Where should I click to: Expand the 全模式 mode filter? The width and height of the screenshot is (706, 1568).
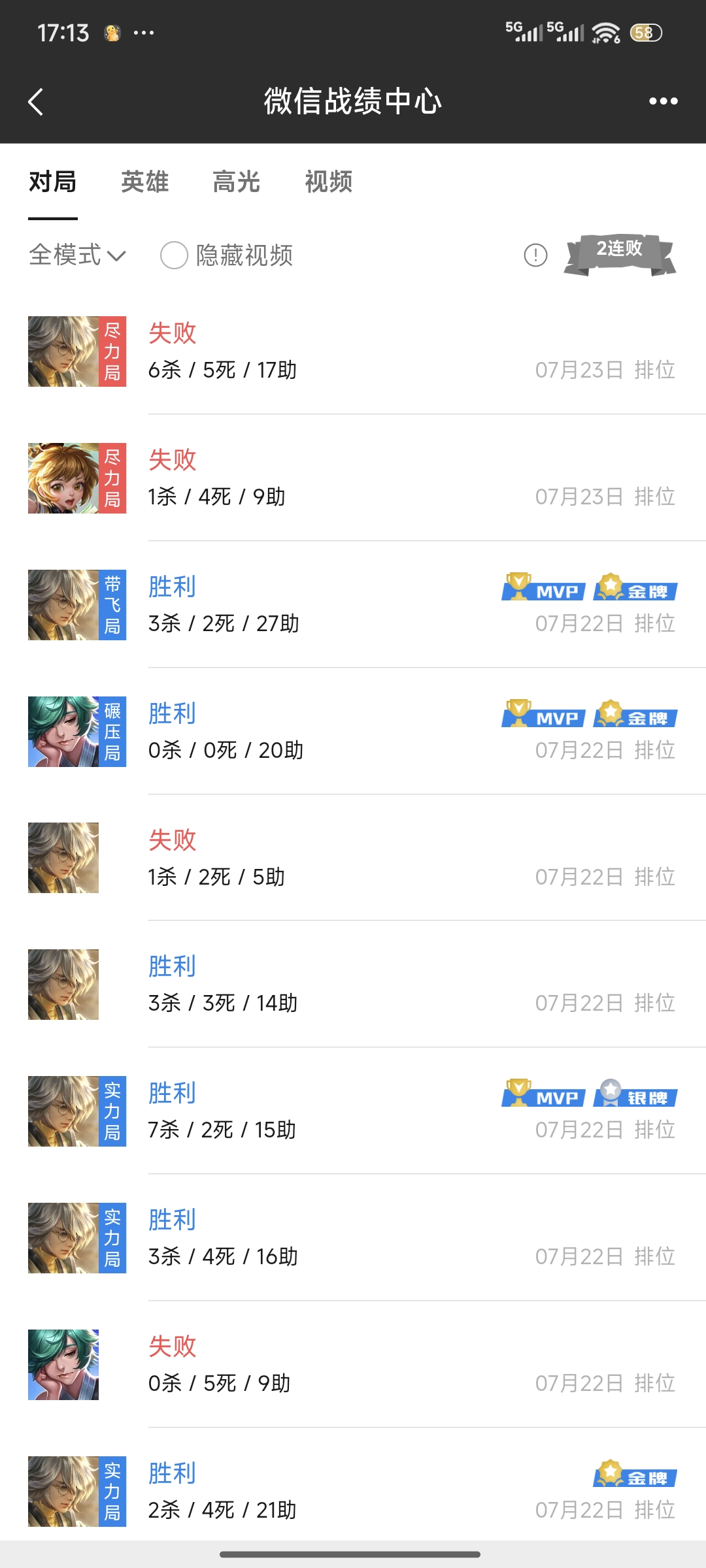coord(77,255)
